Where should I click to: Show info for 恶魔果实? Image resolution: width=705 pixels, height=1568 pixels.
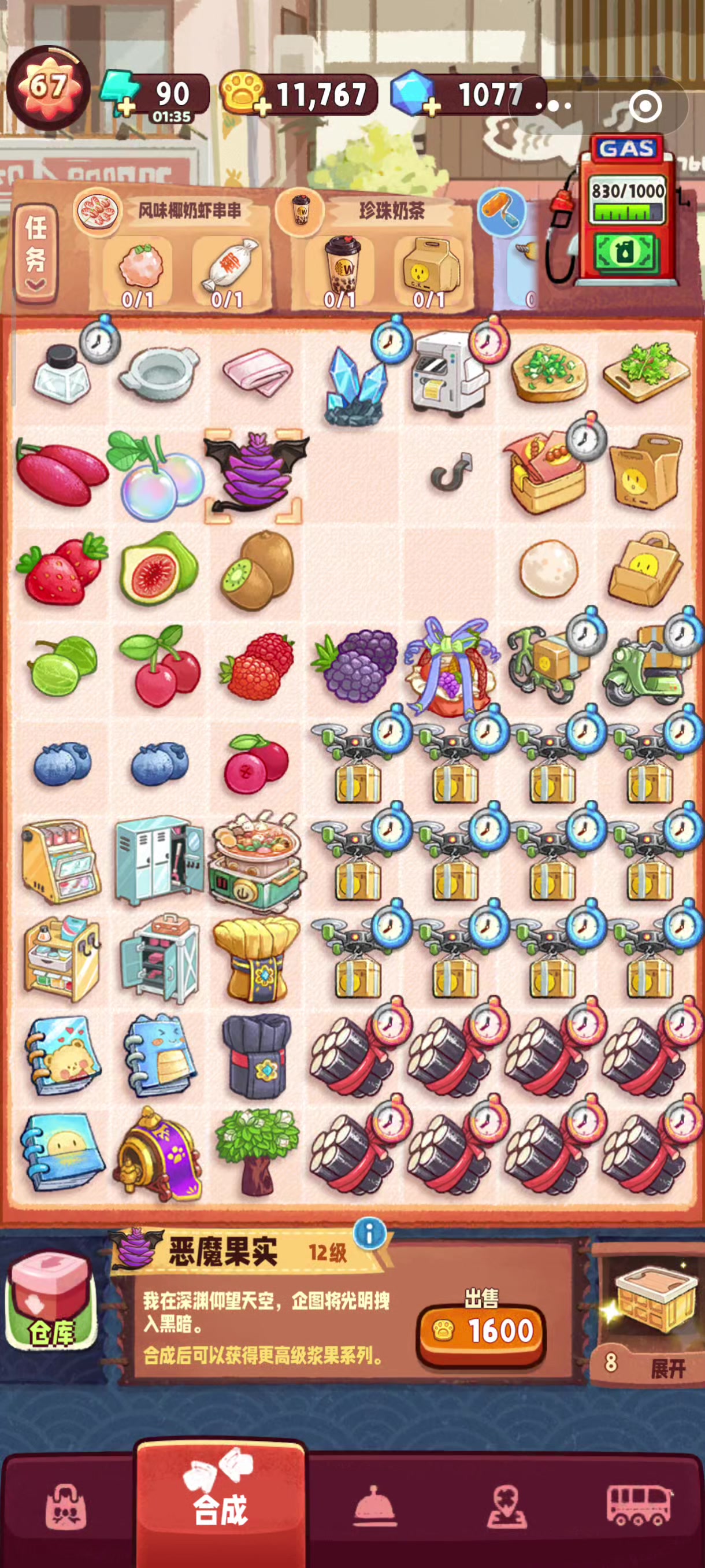coord(369,1233)
